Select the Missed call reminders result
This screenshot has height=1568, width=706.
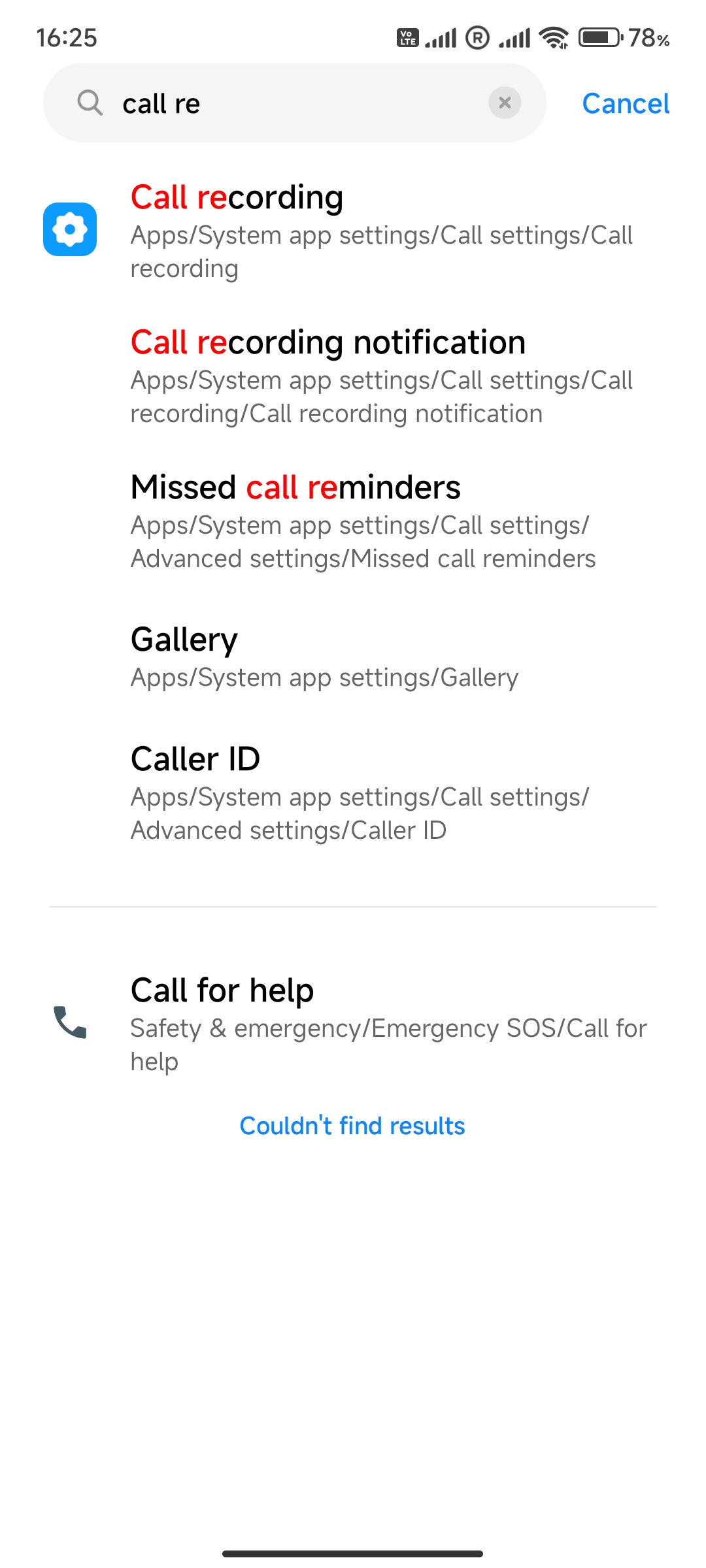coord(353,521)
